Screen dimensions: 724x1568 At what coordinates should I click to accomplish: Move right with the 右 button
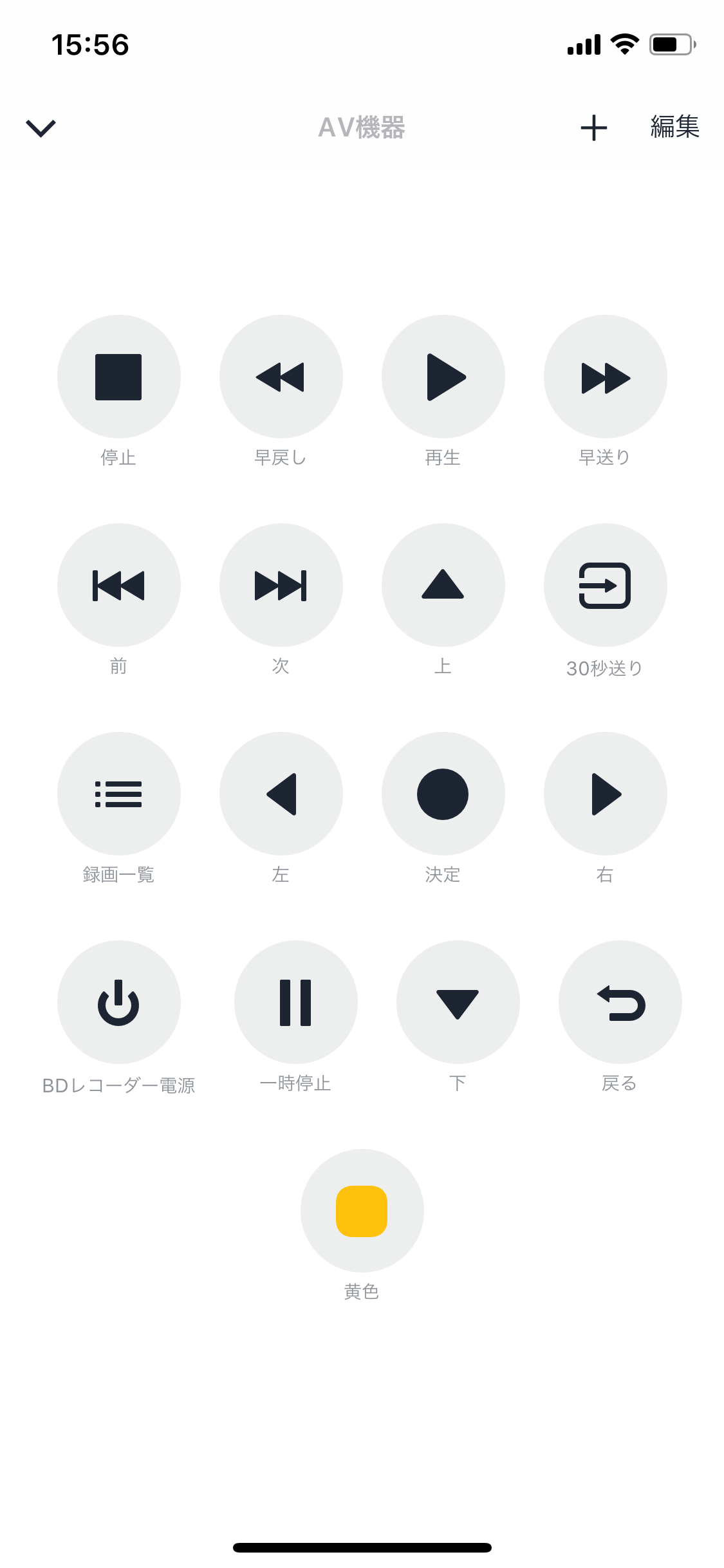coord(606,794)
